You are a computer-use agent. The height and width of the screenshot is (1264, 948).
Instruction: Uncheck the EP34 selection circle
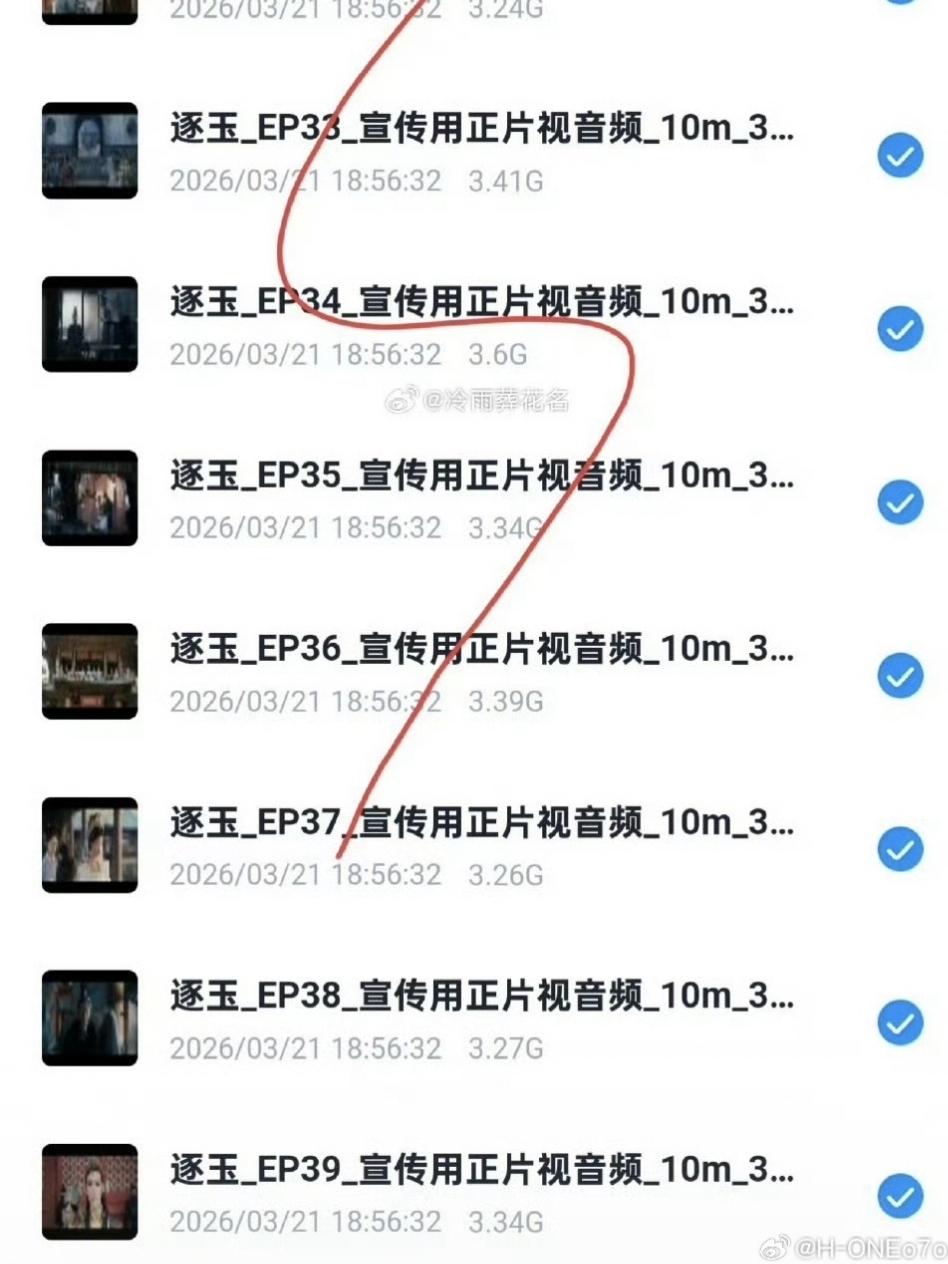coord(901,327)
